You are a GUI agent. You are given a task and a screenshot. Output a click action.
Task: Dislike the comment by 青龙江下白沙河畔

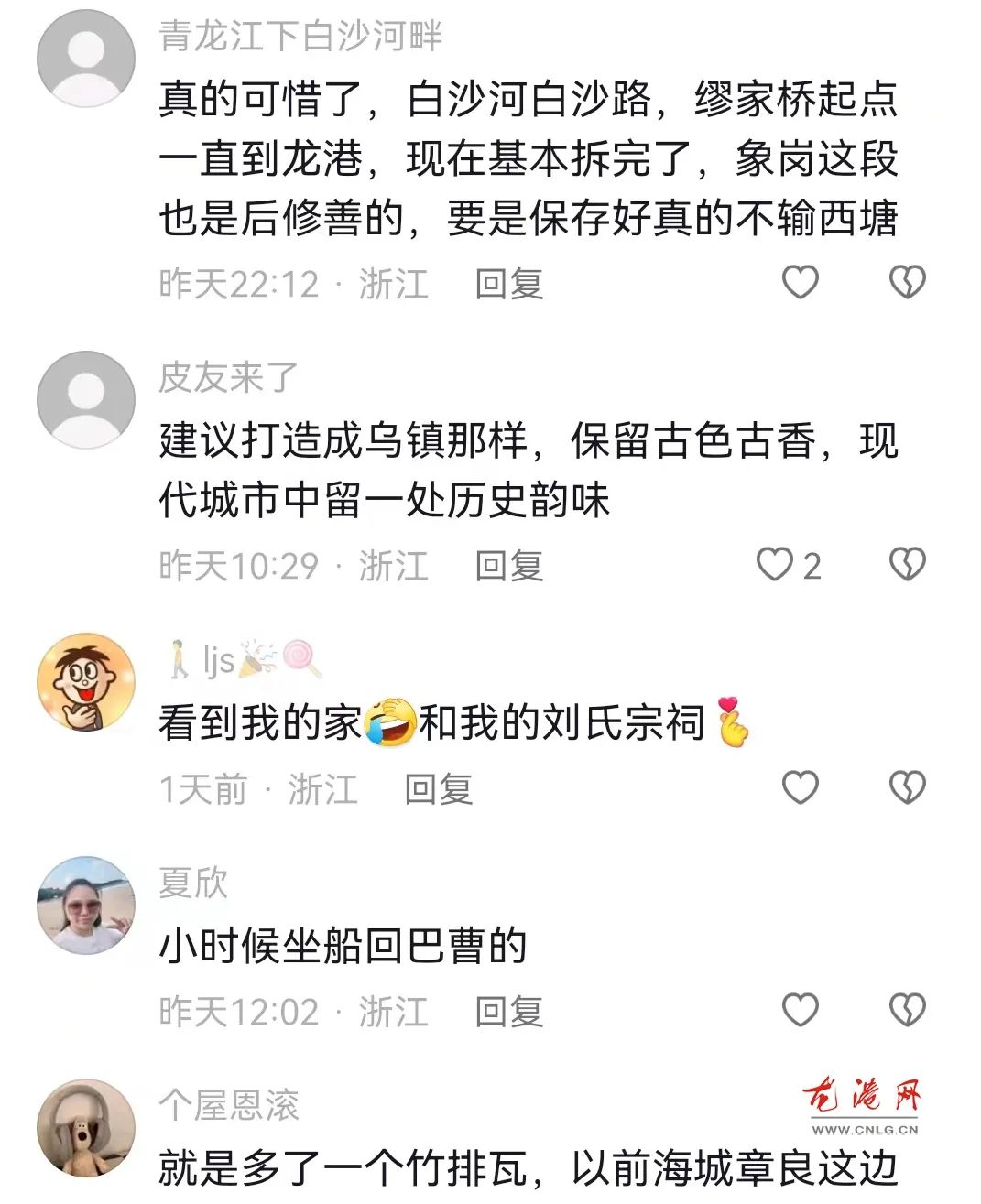click(x=907, y=282)
